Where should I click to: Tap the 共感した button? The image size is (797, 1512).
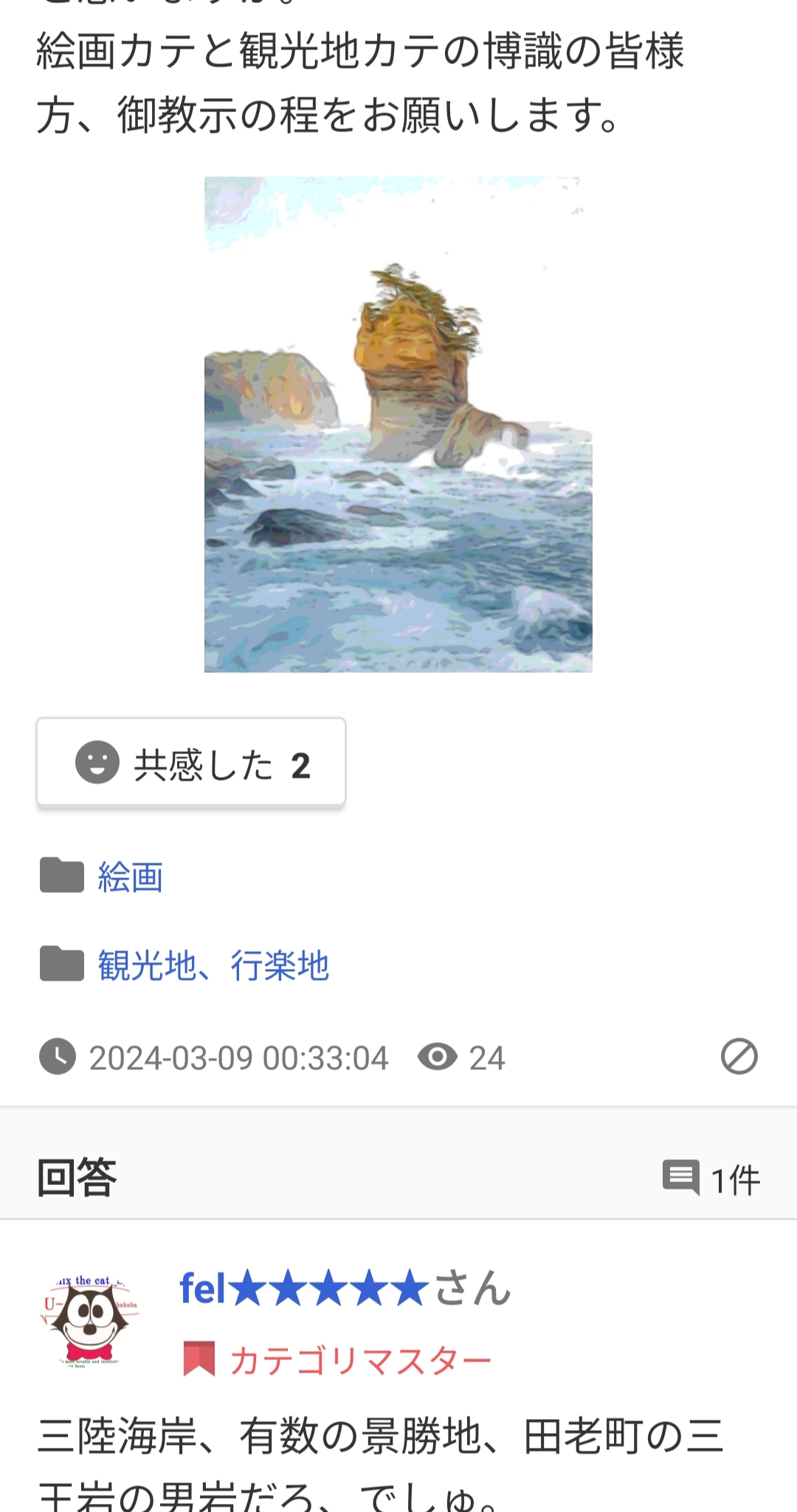[x=191, y=763]
